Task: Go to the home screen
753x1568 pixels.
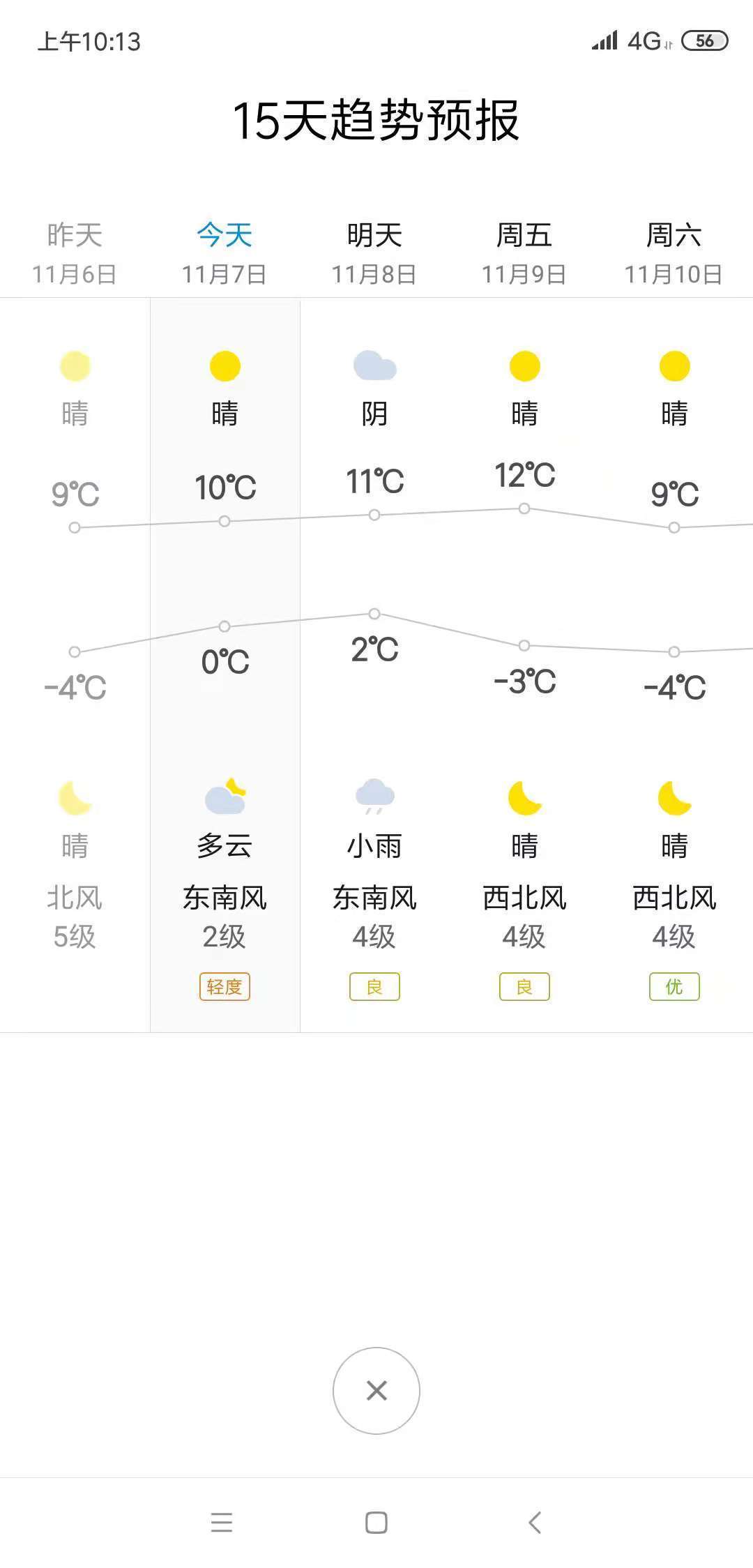Action: pyautogui.click(x=376, y=1522)
